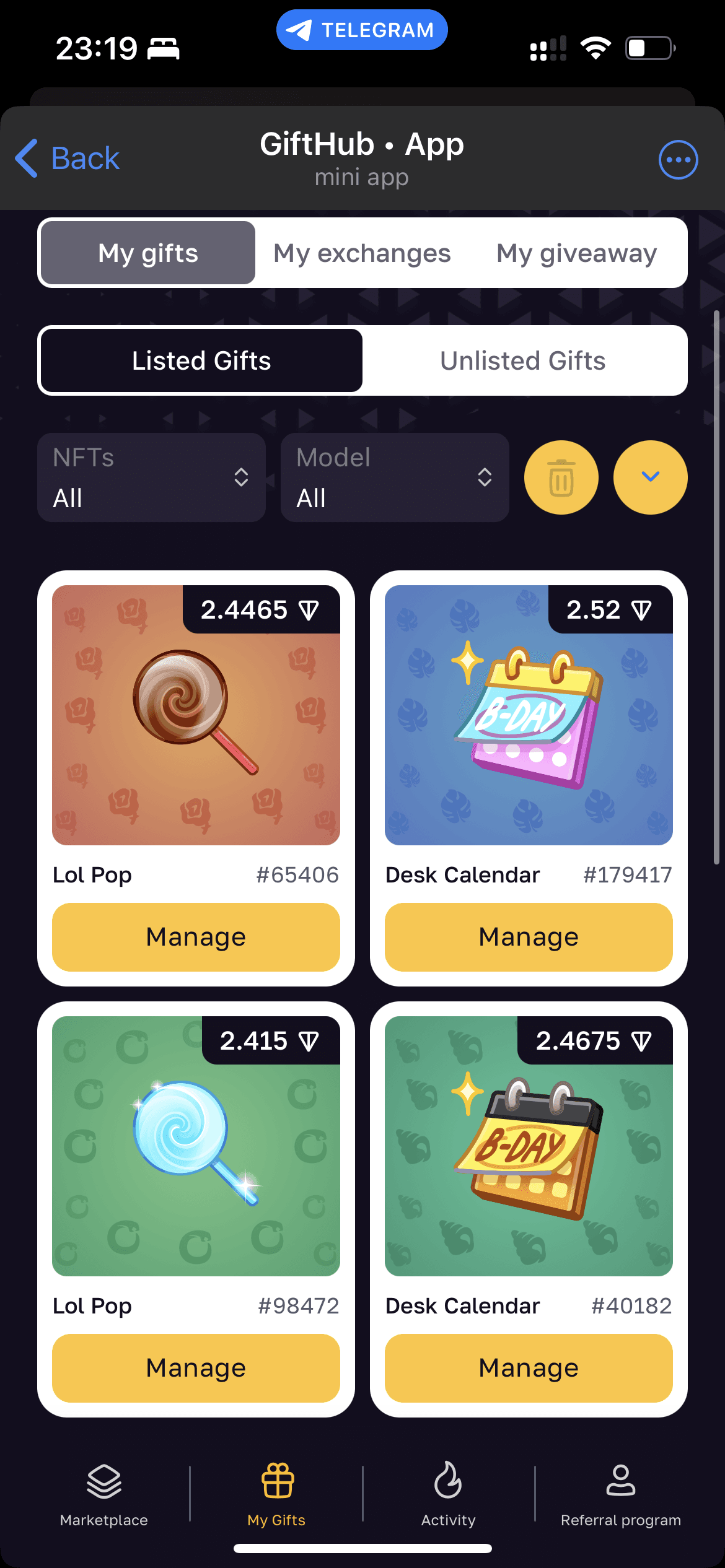Tap the yellow trash bin button
This screenshot has height=1568, width=725.
[561, 477]
